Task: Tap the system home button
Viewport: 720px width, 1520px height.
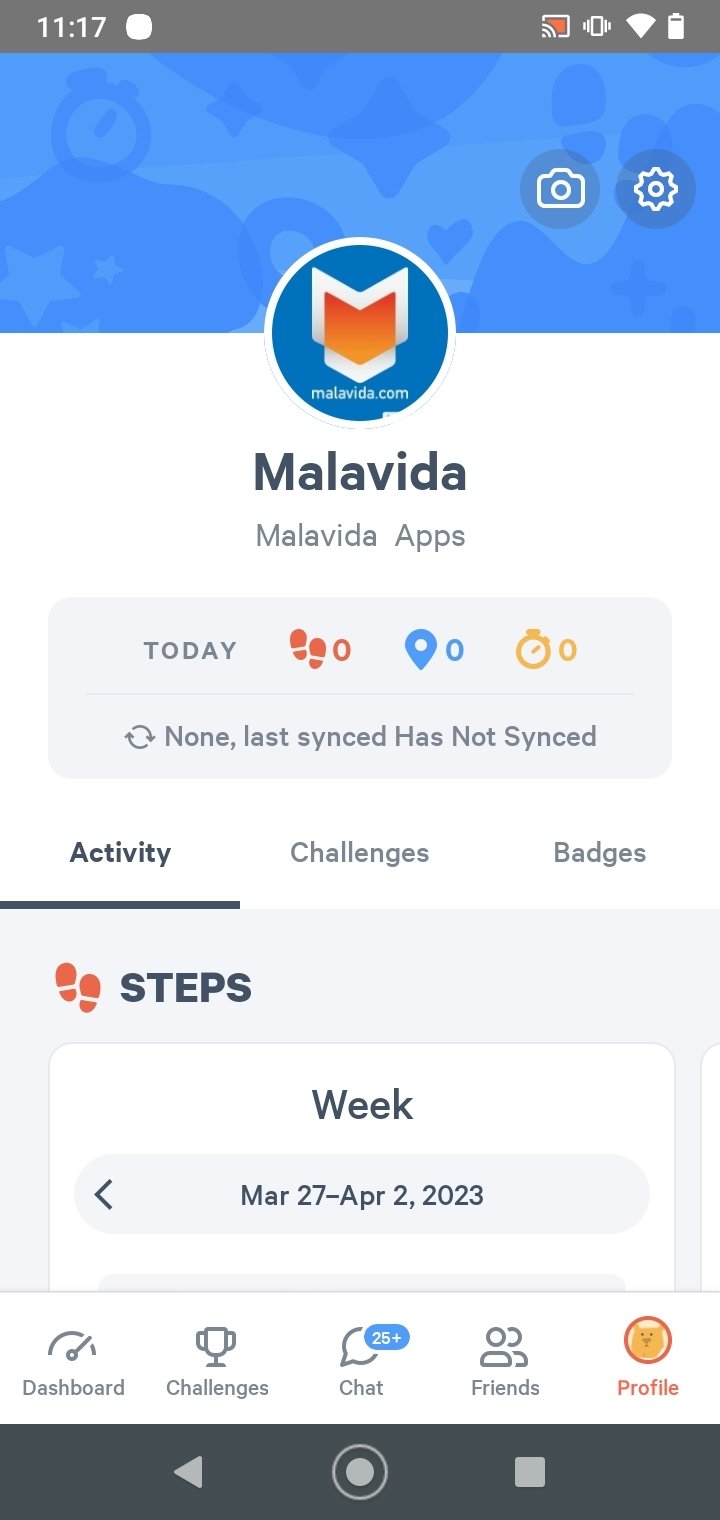Action: tap(360, 1472)
